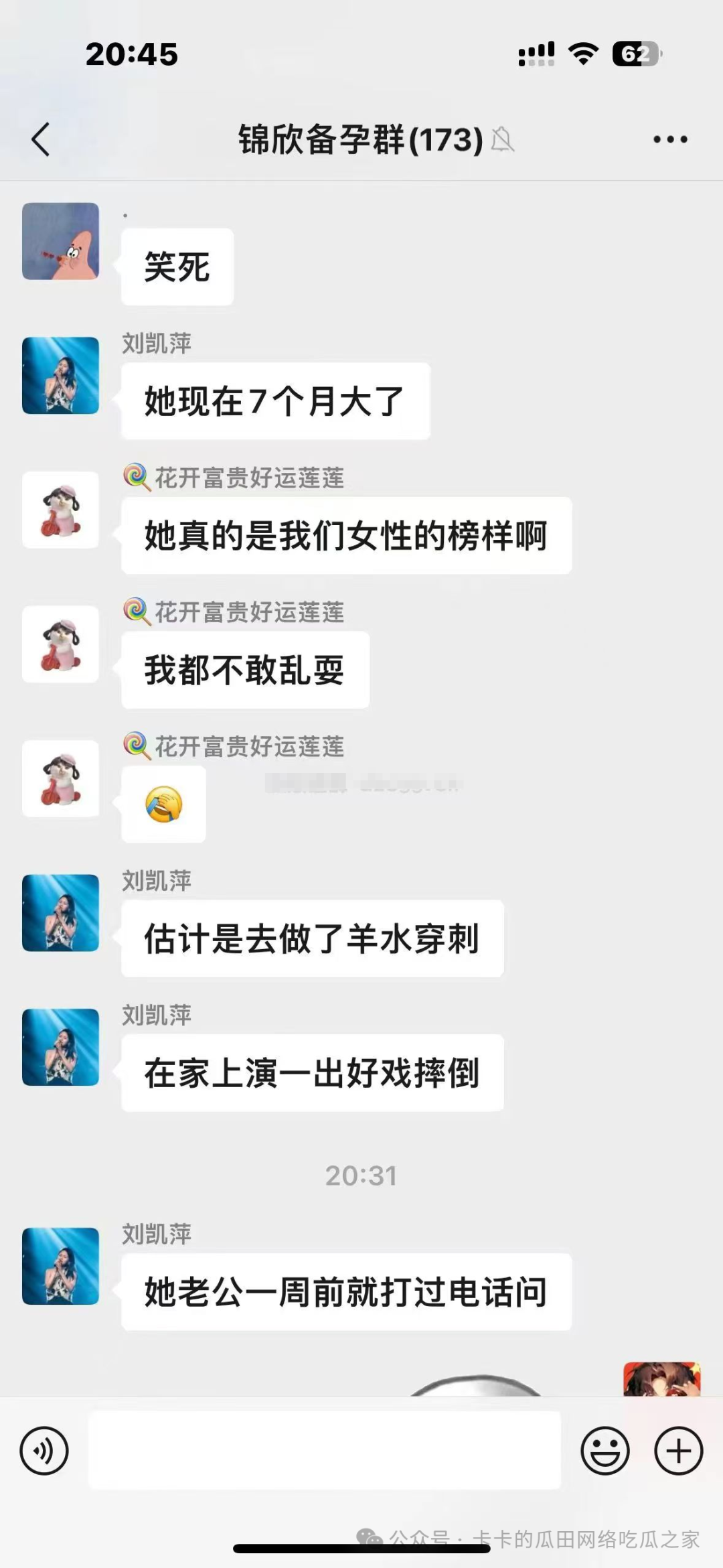Open the emoji sticker panel
This screenshot has width=723, height=1568.
tap(605, 1451)
